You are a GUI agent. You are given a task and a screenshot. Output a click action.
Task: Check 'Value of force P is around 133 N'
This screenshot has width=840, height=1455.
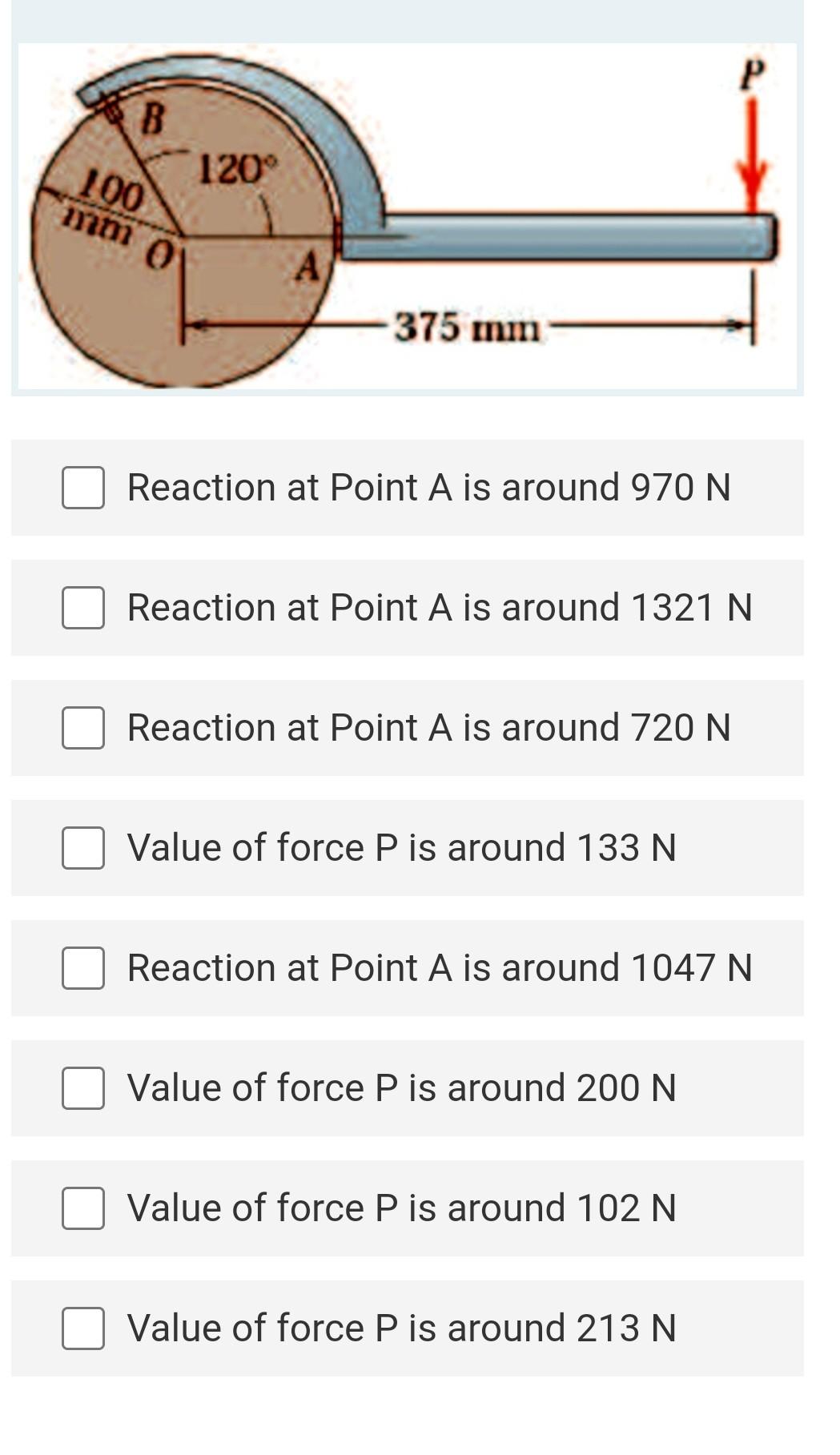(82, 848)
